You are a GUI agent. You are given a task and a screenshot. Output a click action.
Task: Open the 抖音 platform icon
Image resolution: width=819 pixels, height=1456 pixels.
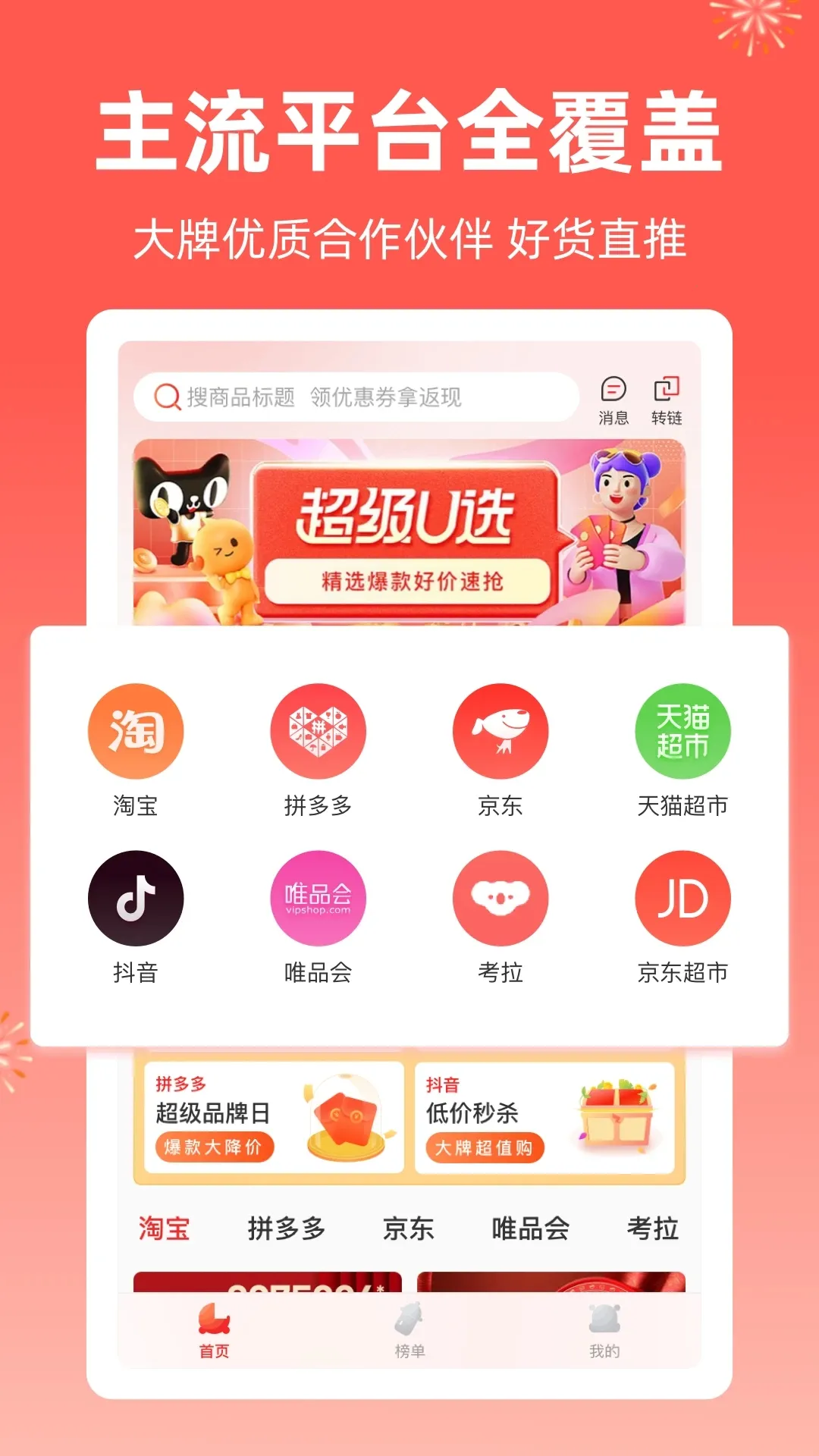135,897
